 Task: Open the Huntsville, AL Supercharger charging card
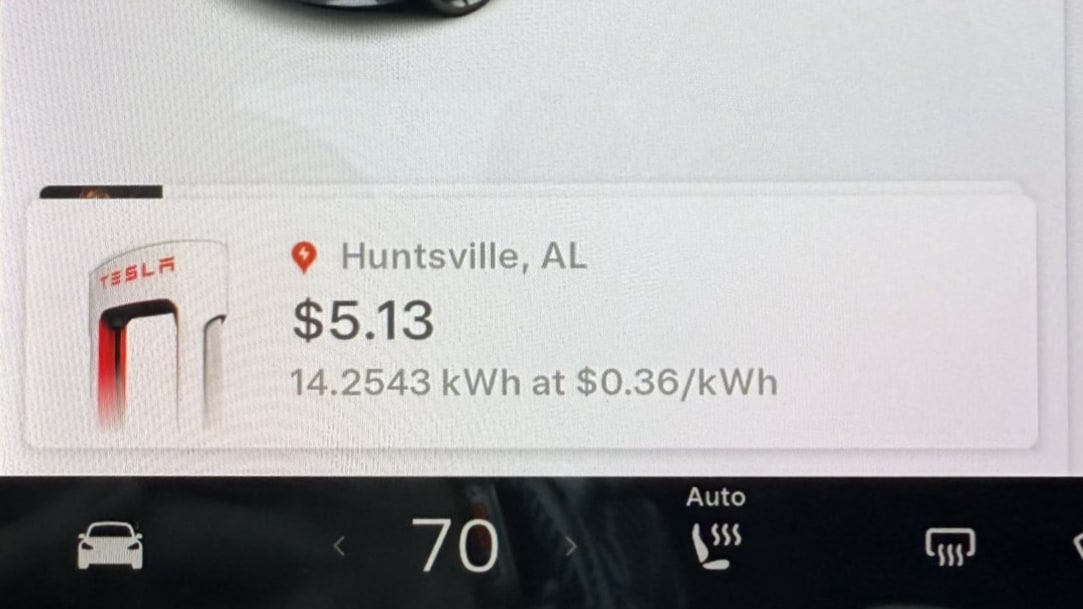(530, 322)
